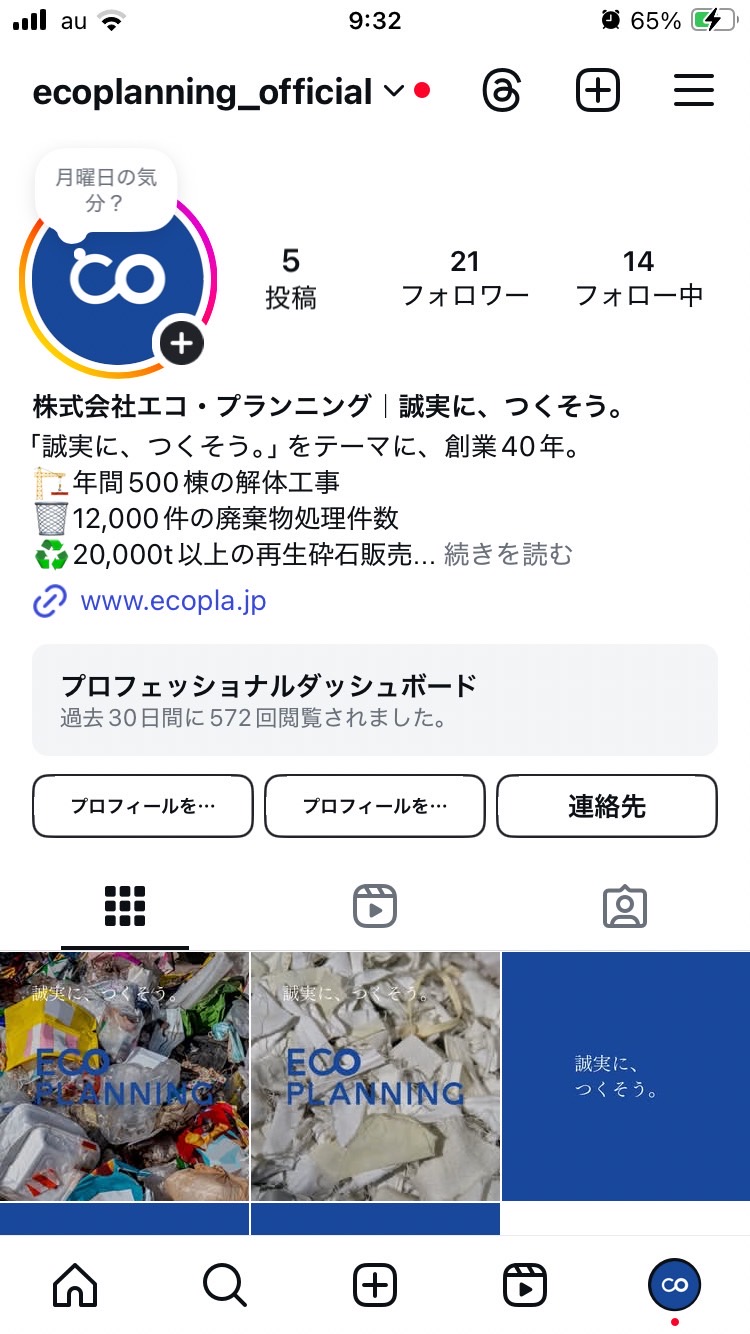Open the Reels tab in the bottom bar
The image size is (750, 1334).
pyautogui.click(x=525, y=1285)
